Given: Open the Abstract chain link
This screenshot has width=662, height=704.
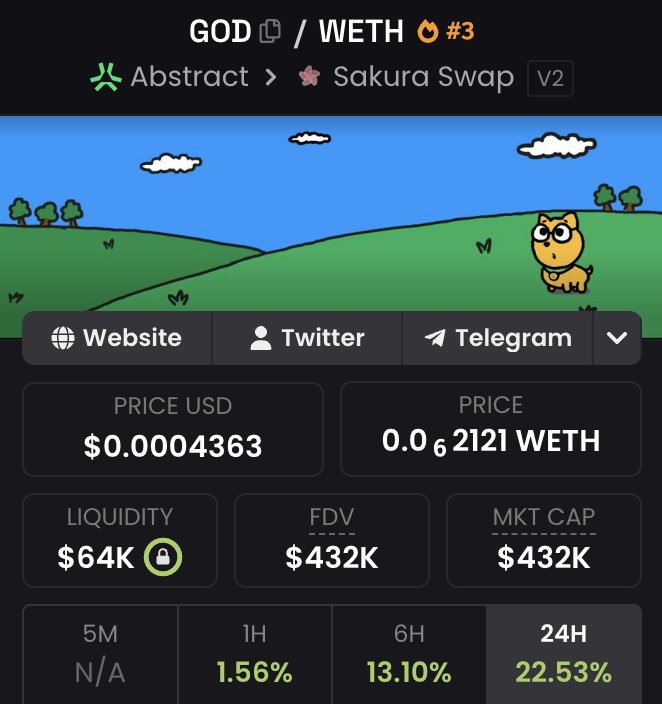Looking at the screenshot, I should [x=170, y=77].
